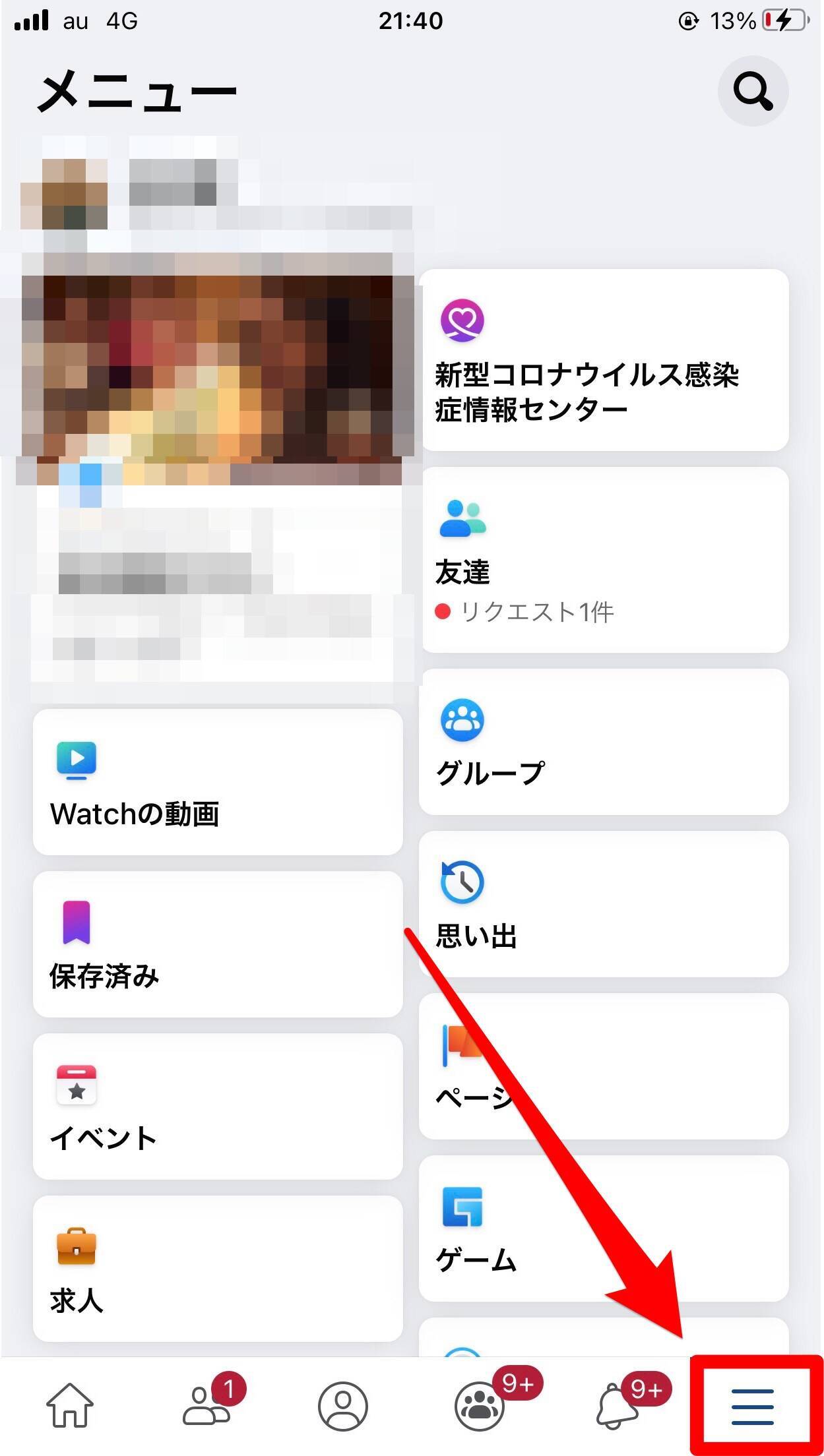
Task: Open the イベント events card
Action: click(218, 1107)
